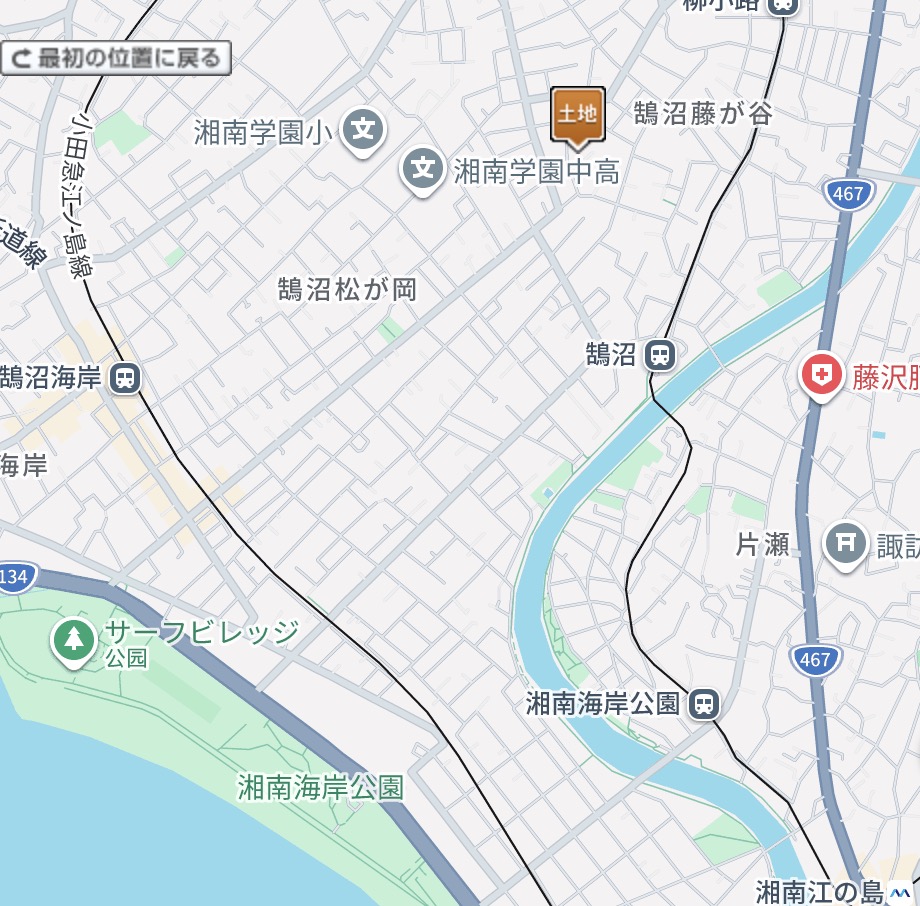The image size is (920, 906).
Task: Tap the 鵠沼海岸 station icon
Action: point(125,378)
